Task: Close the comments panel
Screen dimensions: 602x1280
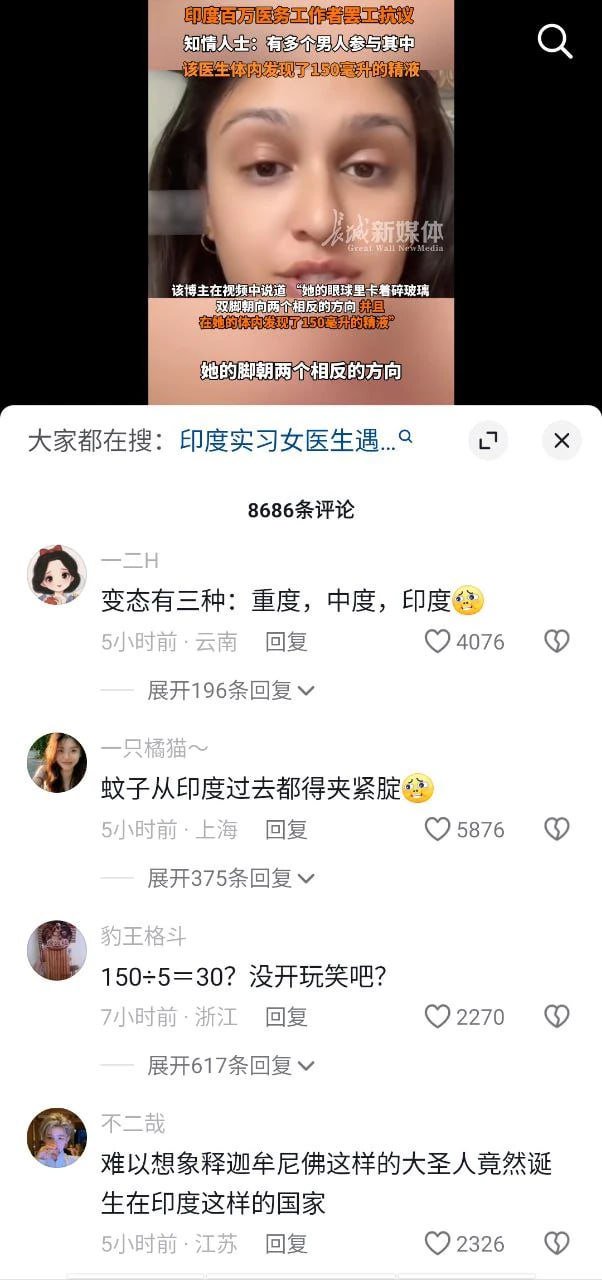Action: 561,440
